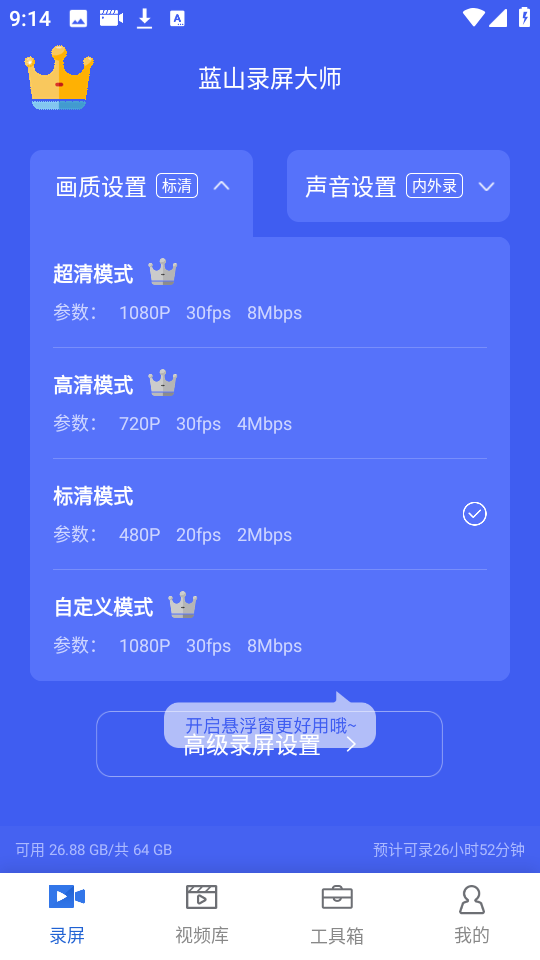
Task: Open 高级录屏设置
Action: tap(269, 744)
